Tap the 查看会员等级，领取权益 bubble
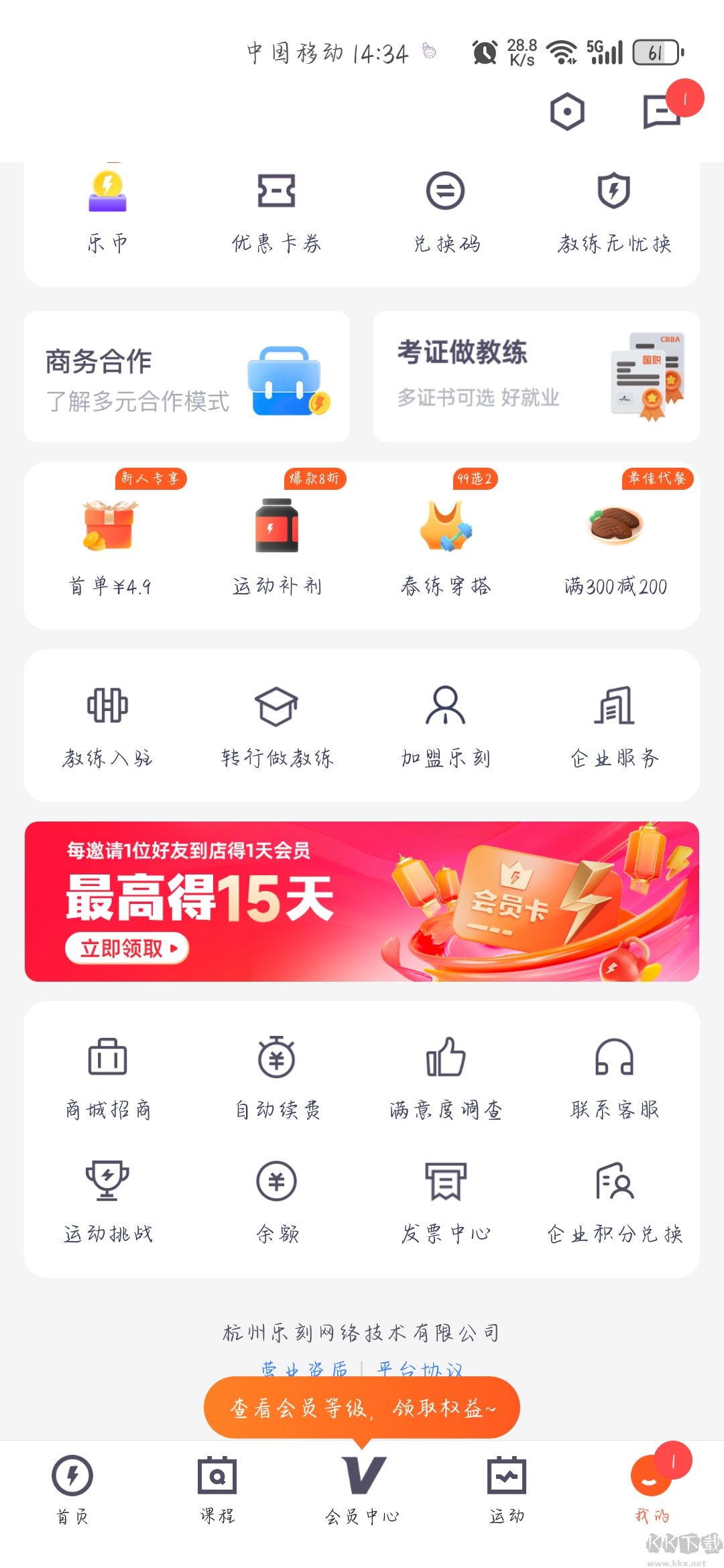 (x=362, y=1408)
